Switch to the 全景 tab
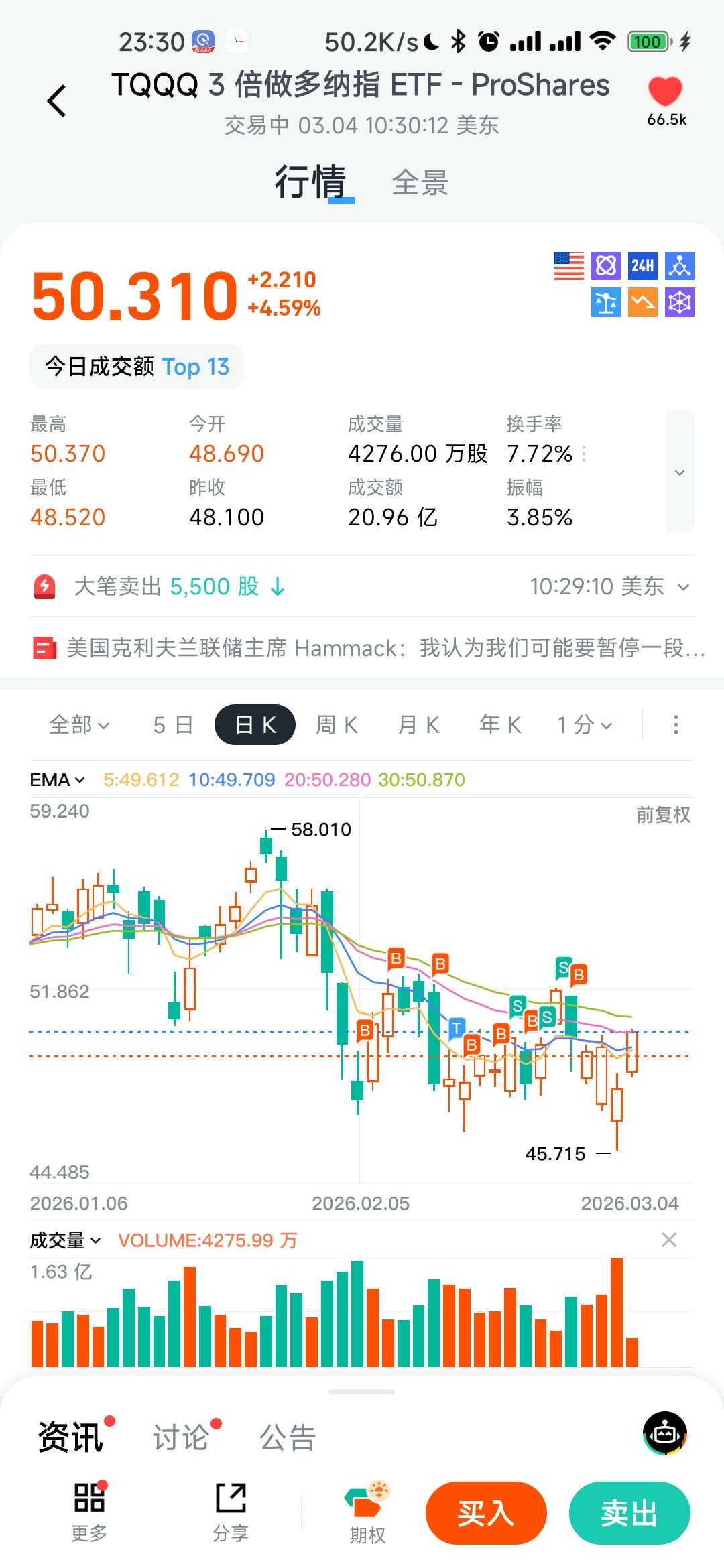This screenshot has width=724, height=1568. (x=420, y=183)
